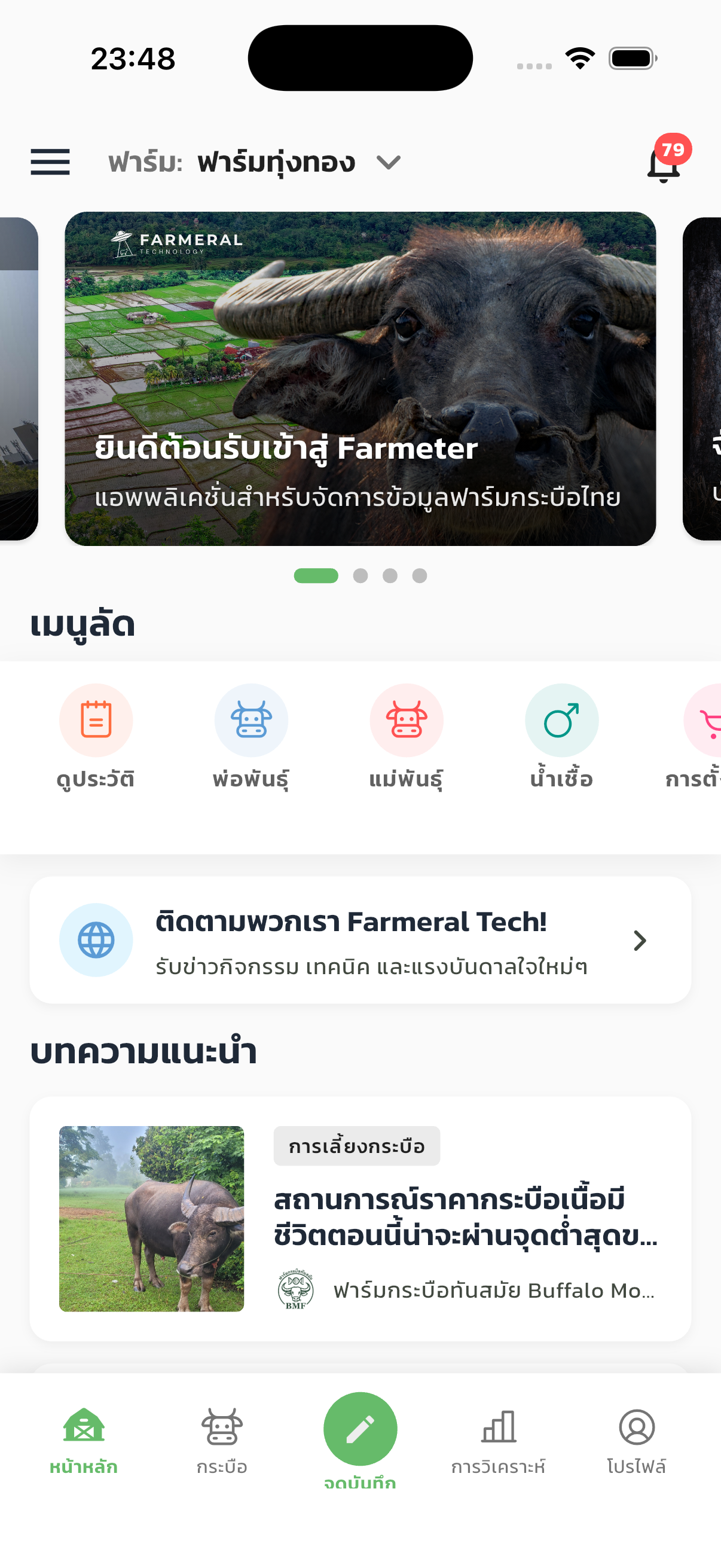Tap the การเลี้ยงกระบือ category tag
Image resolution: width=721 pixels, height=1568 pixels.
[x=356, y=1145]
